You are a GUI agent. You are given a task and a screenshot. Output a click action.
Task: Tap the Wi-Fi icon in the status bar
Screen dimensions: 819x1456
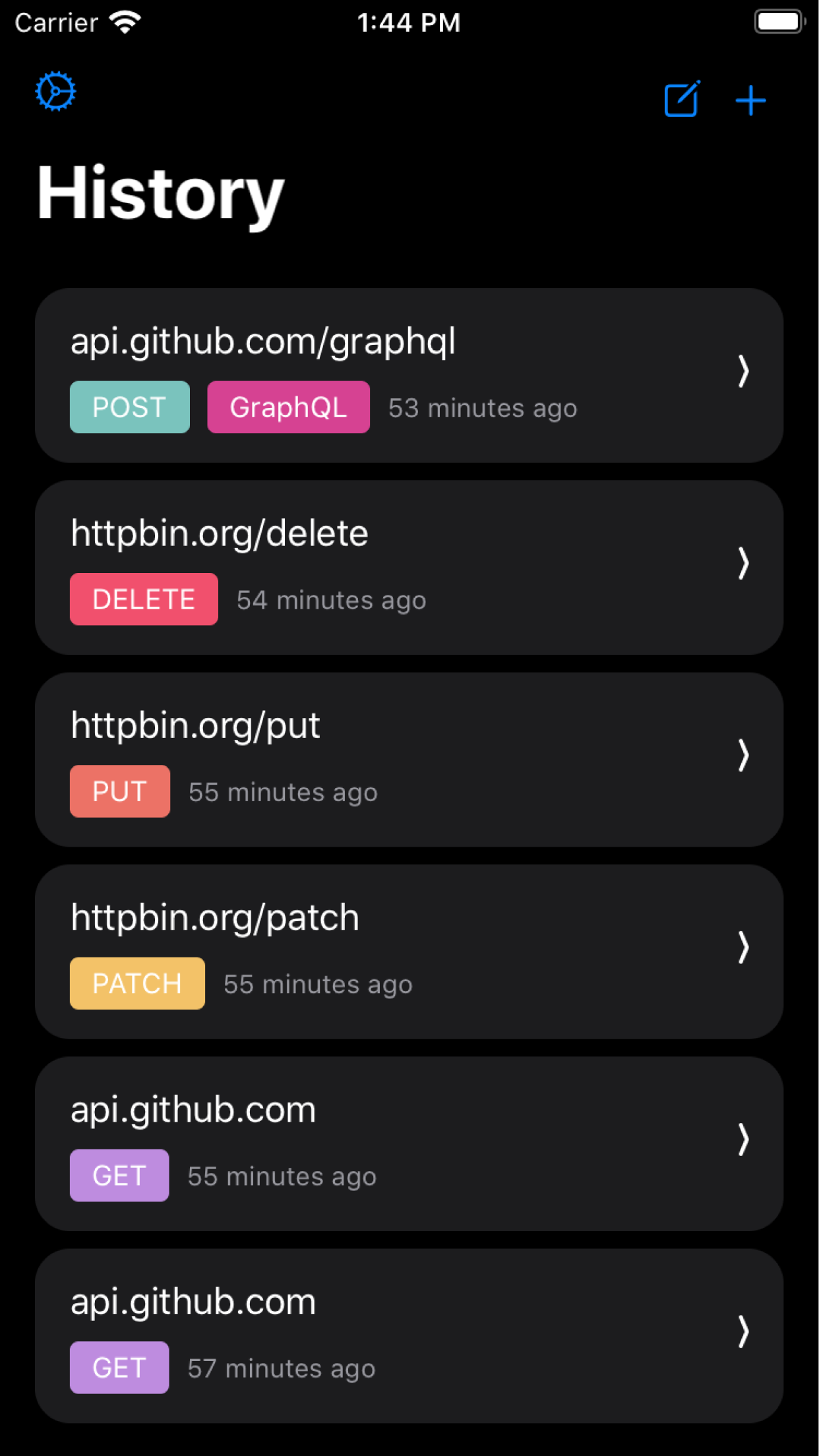point(124,21)
